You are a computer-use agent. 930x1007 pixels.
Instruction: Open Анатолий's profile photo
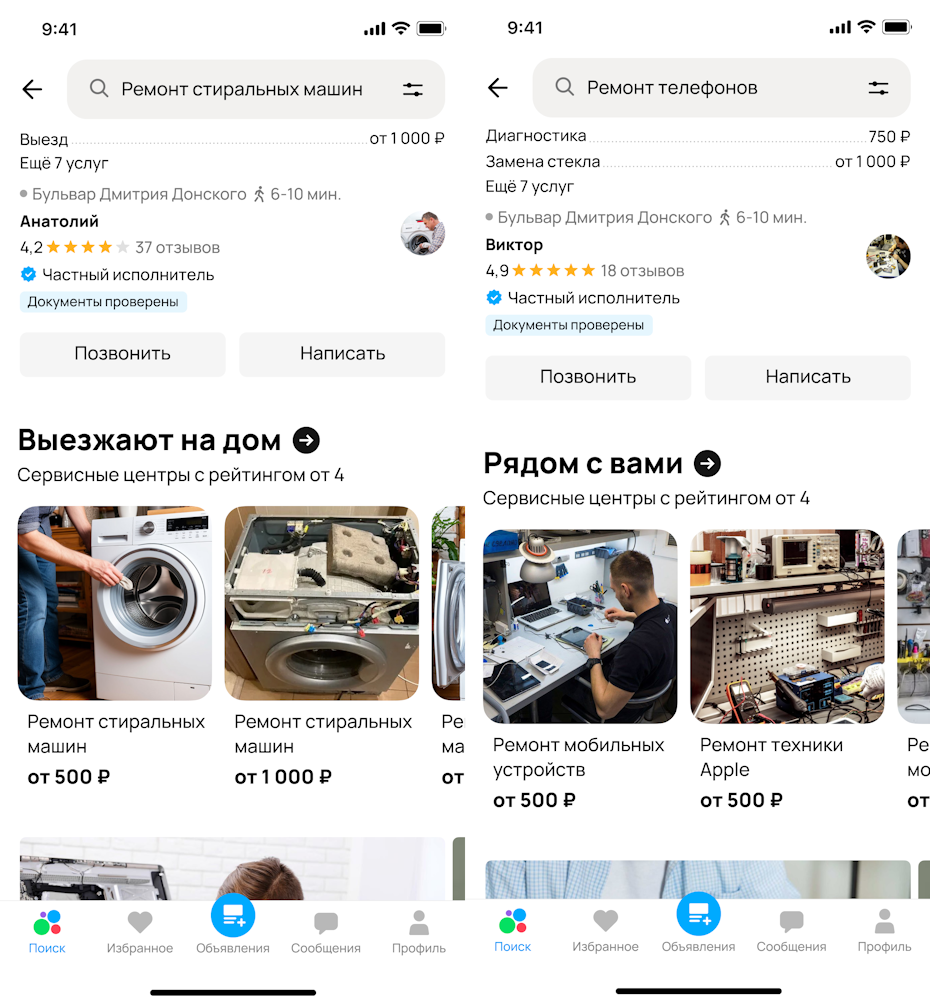coord(422,234)
